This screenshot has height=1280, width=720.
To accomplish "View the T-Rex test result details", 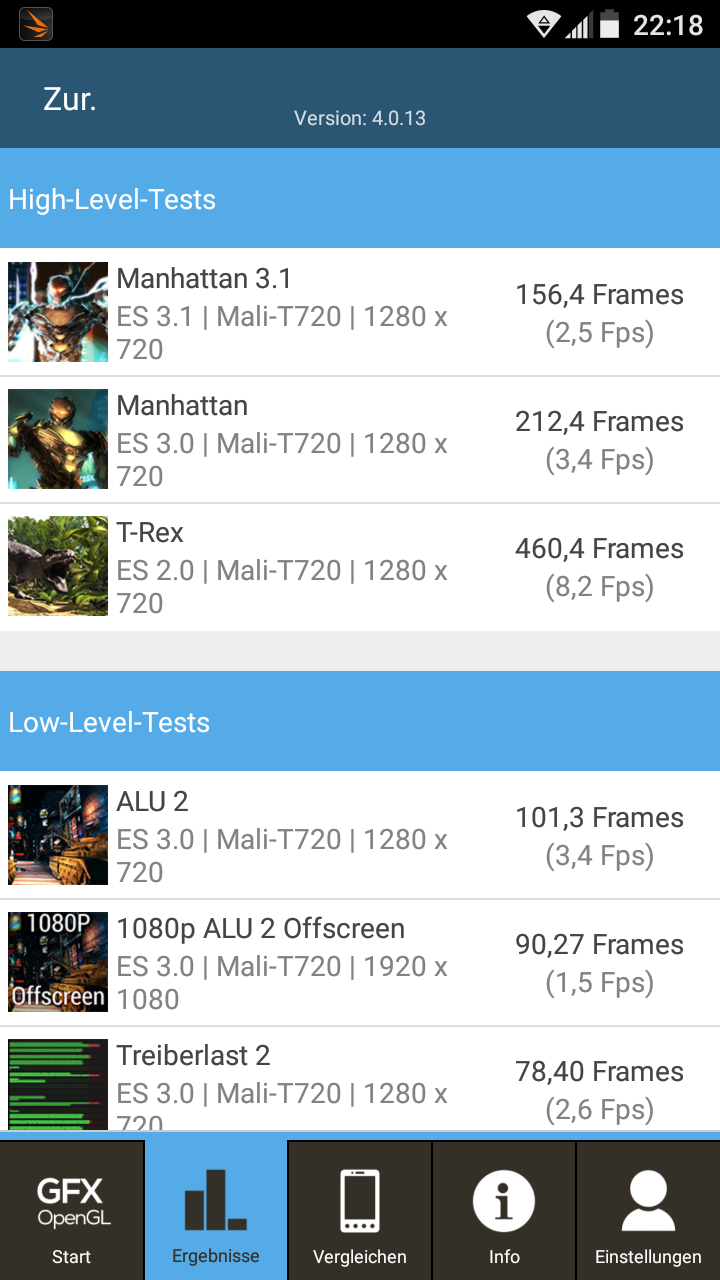I will (360, 567).
